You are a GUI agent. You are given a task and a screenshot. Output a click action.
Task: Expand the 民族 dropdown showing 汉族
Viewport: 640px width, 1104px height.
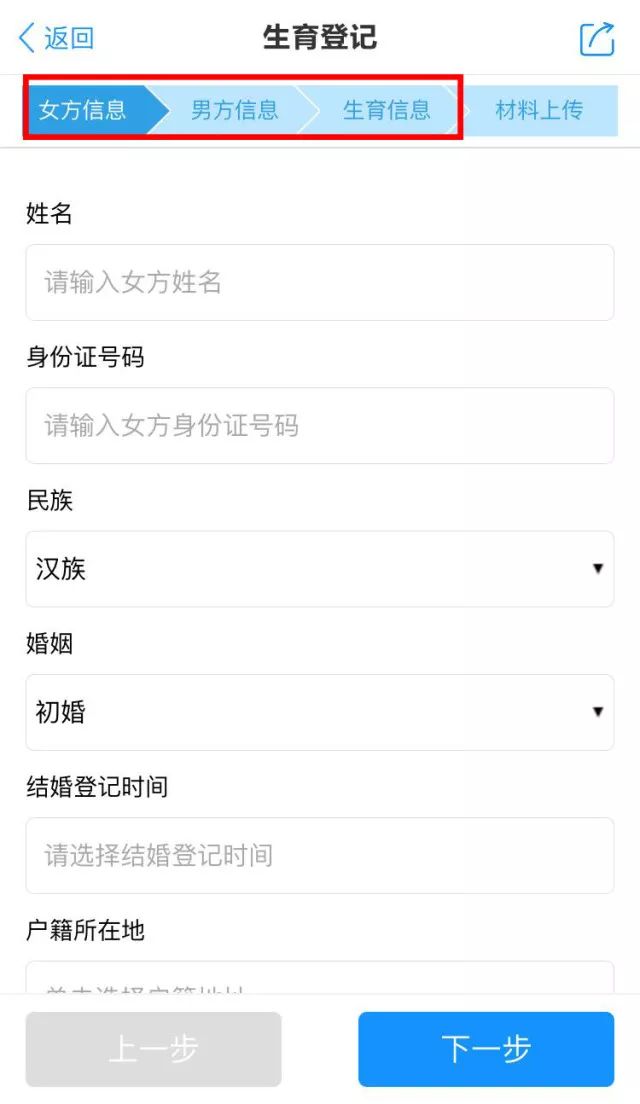coord(320,569)
